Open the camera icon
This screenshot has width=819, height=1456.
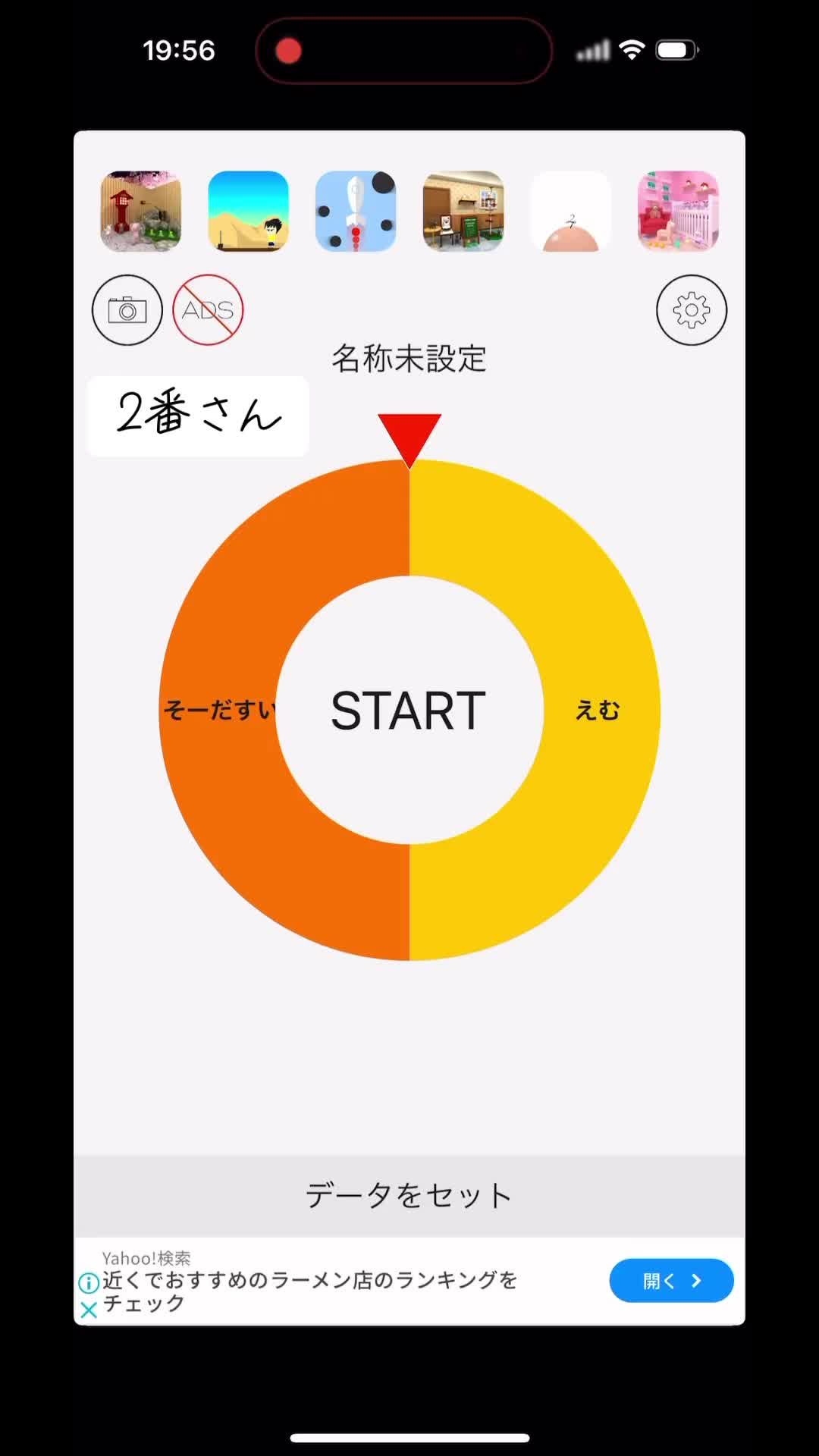coord(127,310)
